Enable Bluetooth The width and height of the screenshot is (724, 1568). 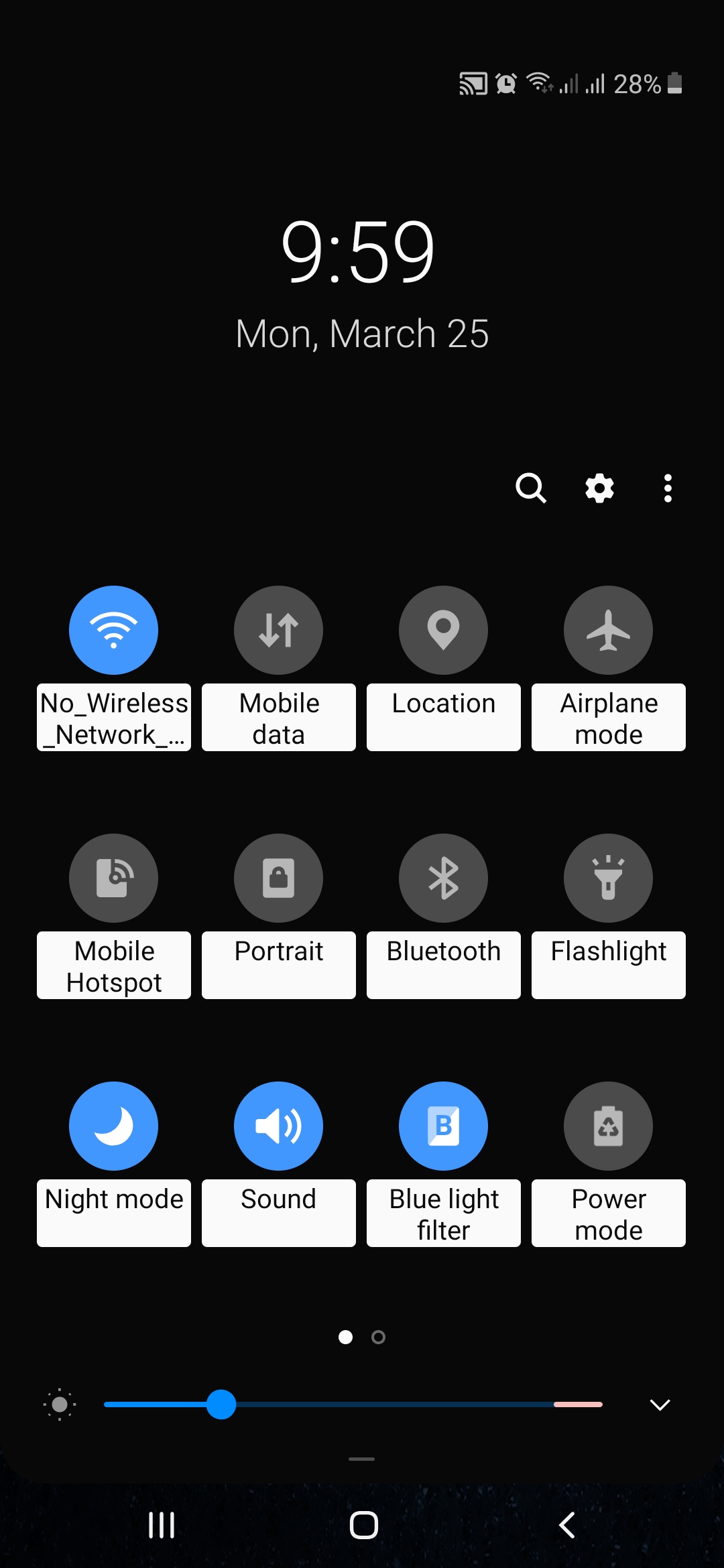click(443, 878)
